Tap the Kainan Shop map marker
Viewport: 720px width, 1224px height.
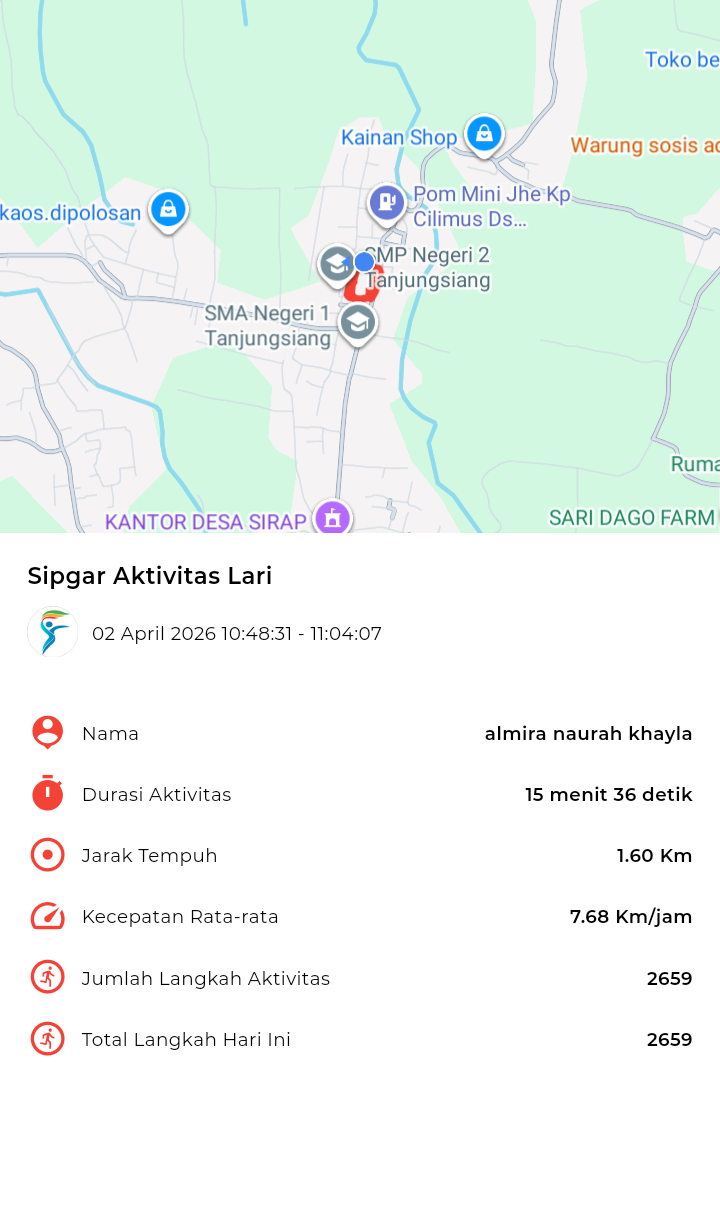[484, 133]
